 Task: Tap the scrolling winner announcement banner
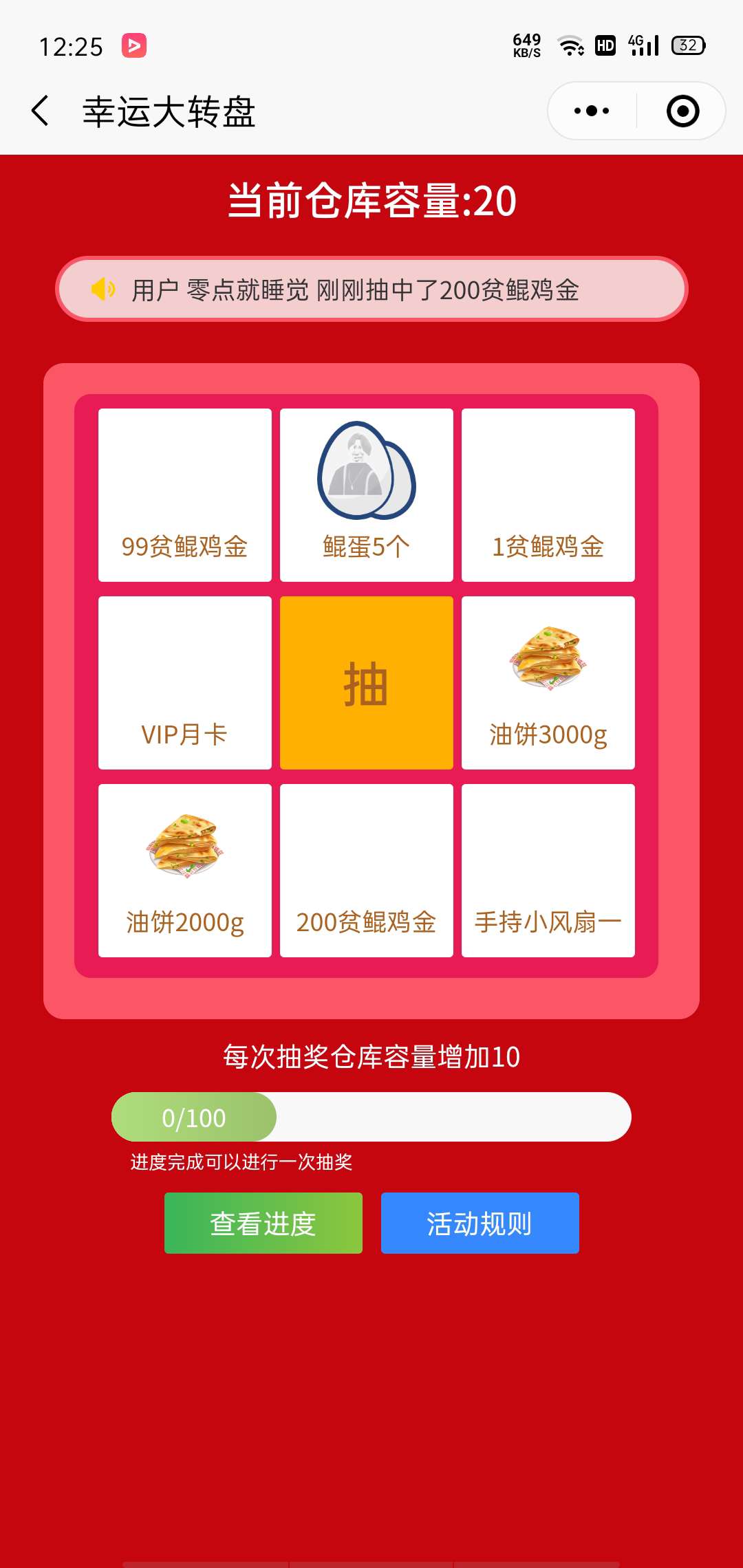(x=371, y=290)
